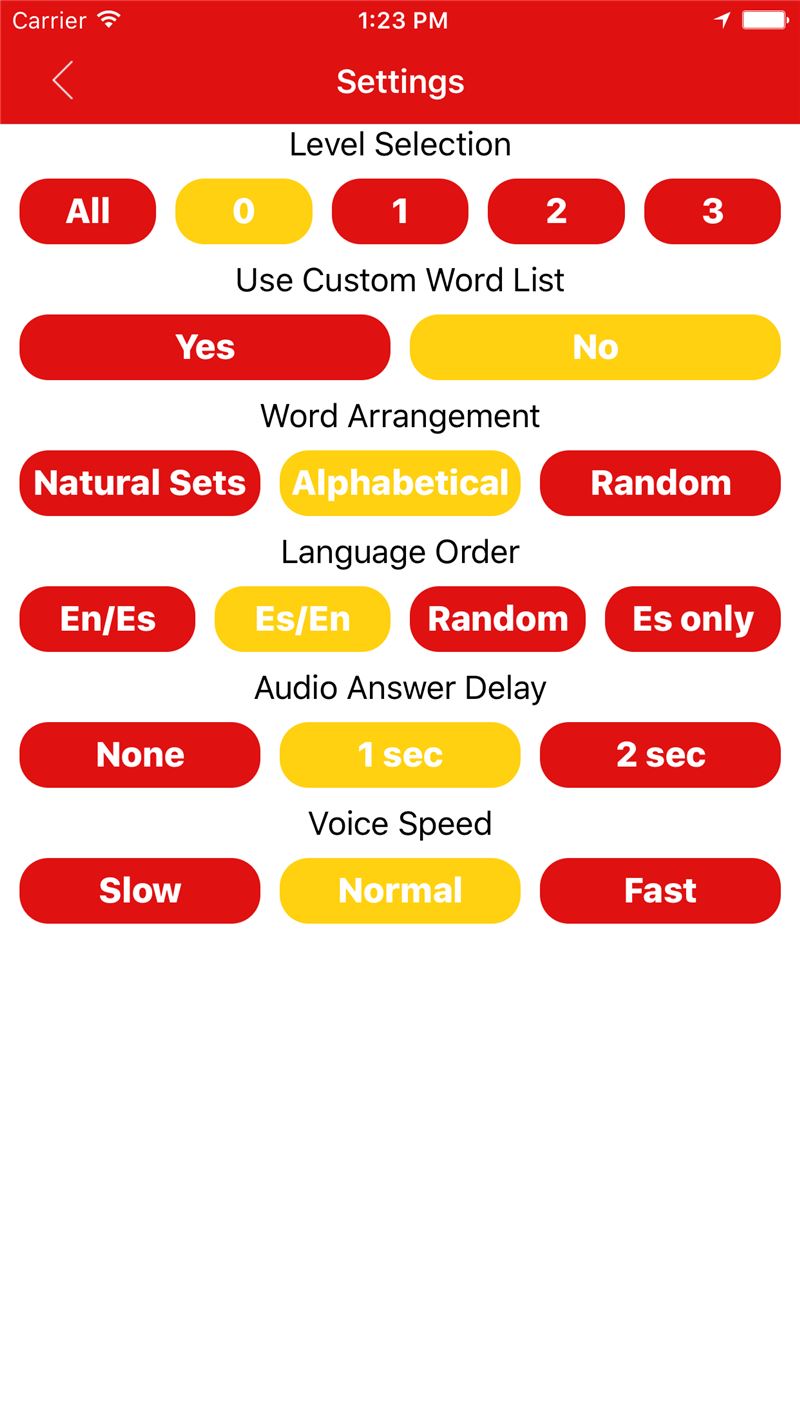This screenshot has height=1422, width=800.
Task: Set language order to En/Es
Action: pyautogui.click(x=108, y=619)
